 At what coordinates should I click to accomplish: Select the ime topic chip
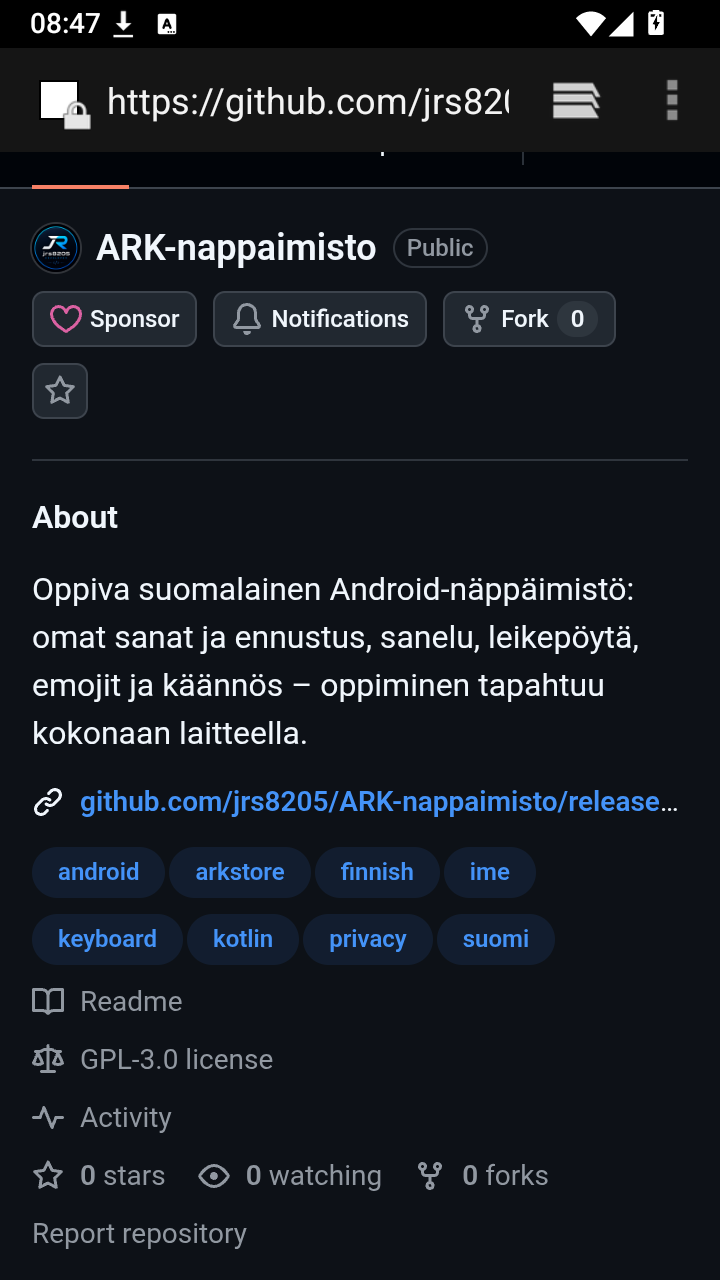(490, 872)
